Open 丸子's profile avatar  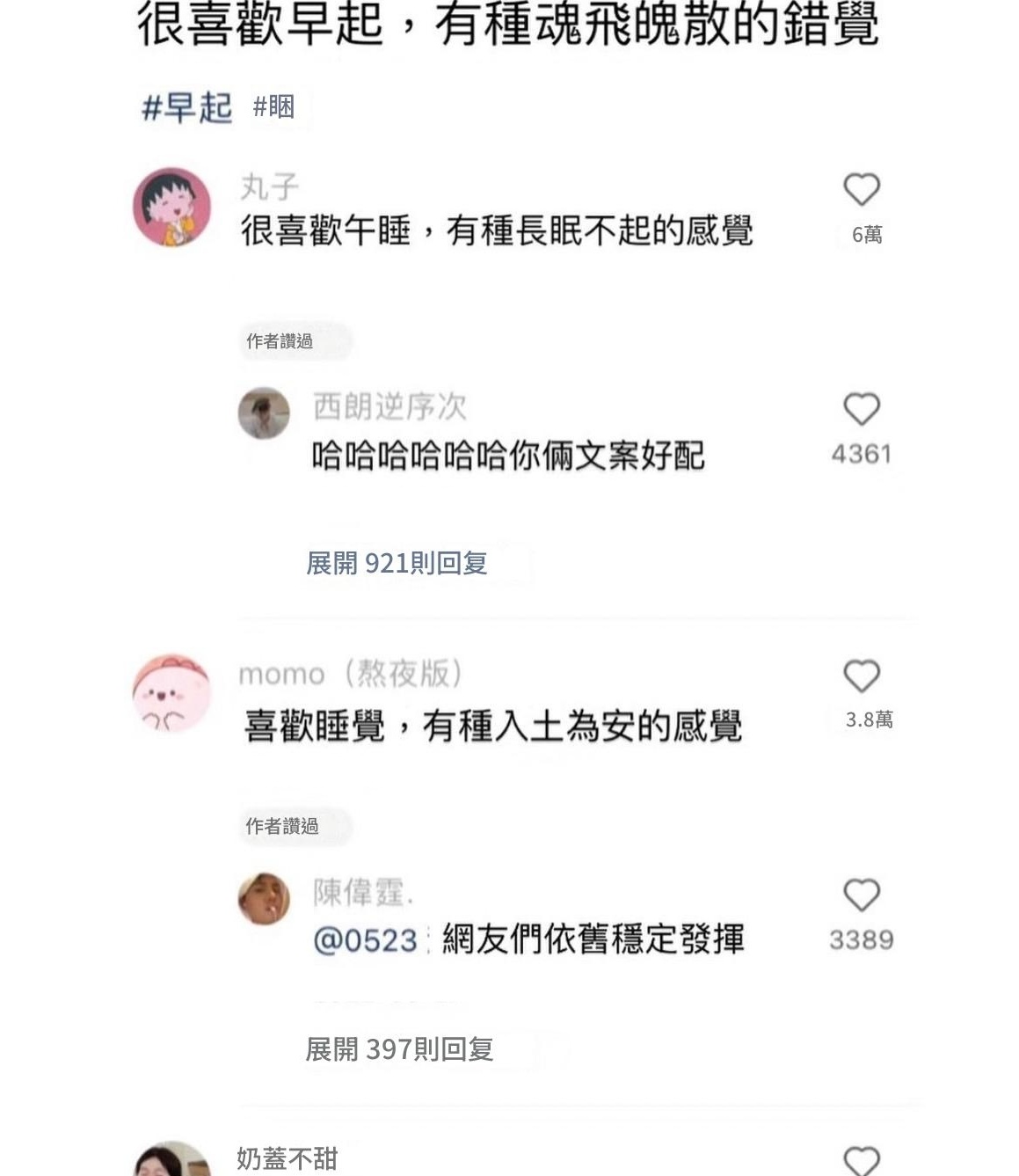[x=172, y=208]
